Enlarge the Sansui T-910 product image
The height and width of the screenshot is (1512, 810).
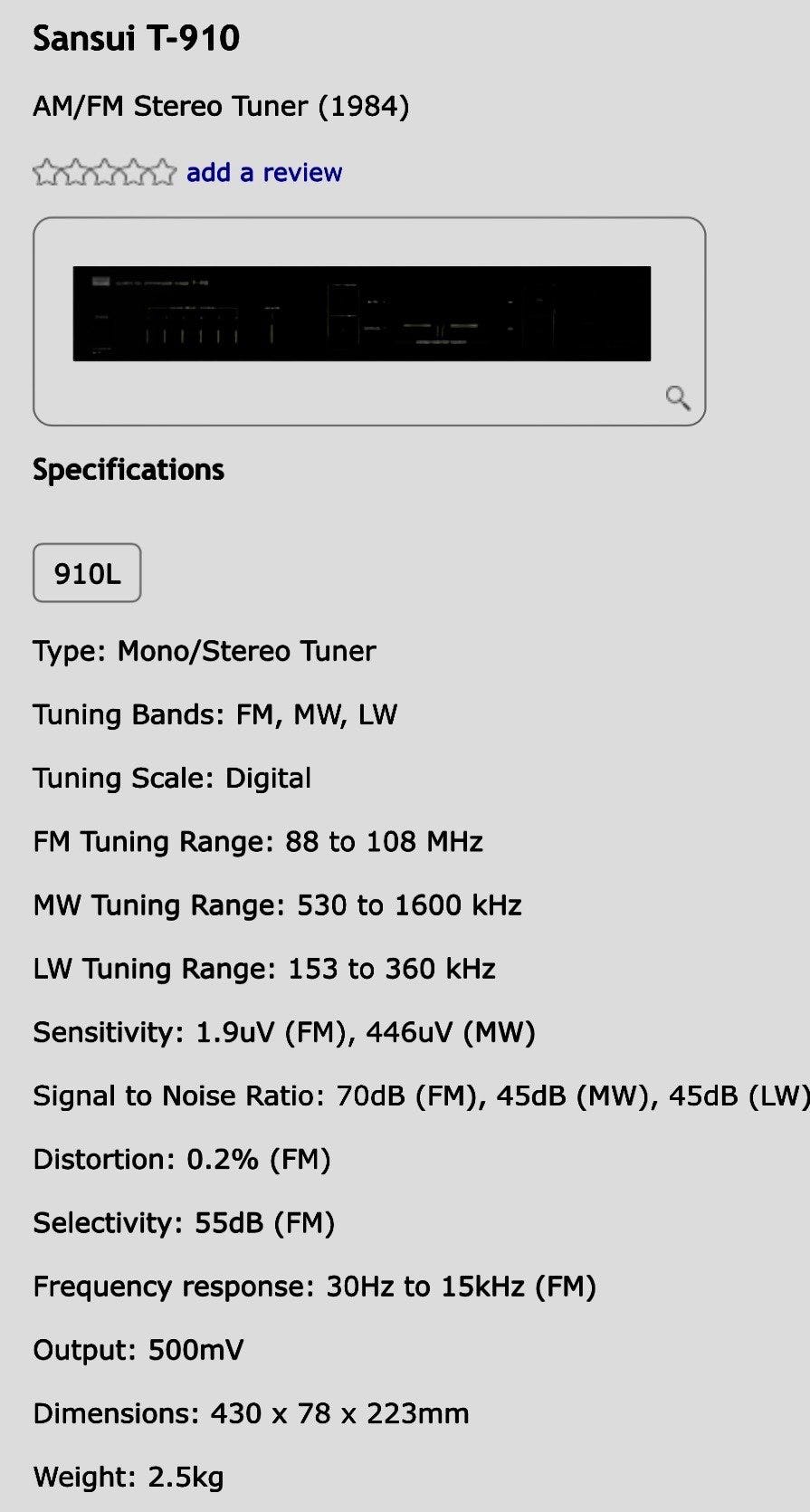point(677,397)
